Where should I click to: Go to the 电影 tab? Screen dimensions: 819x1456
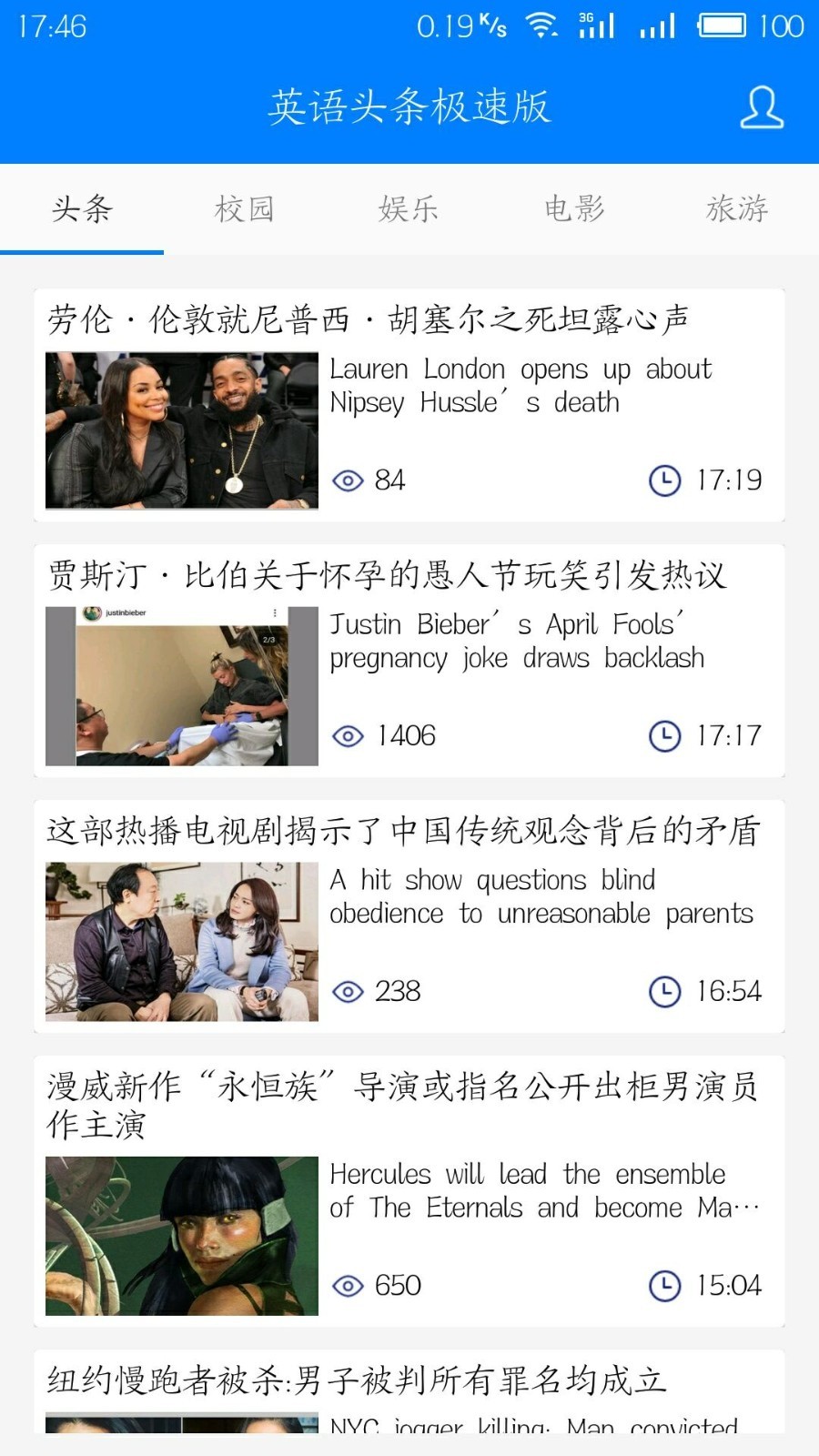click(573, 209)
